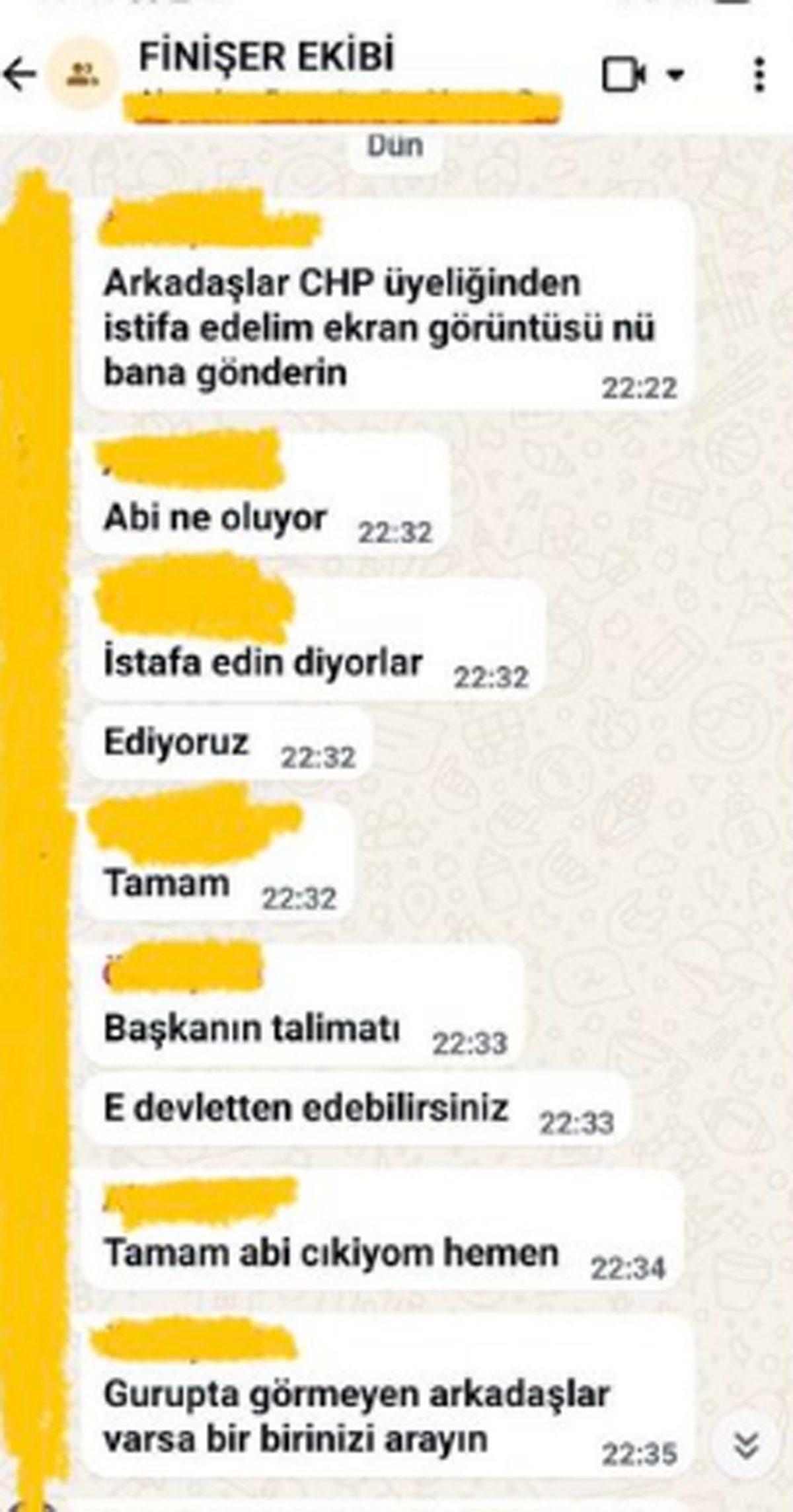
Task: Start a group video call
Action: [623, 74]
